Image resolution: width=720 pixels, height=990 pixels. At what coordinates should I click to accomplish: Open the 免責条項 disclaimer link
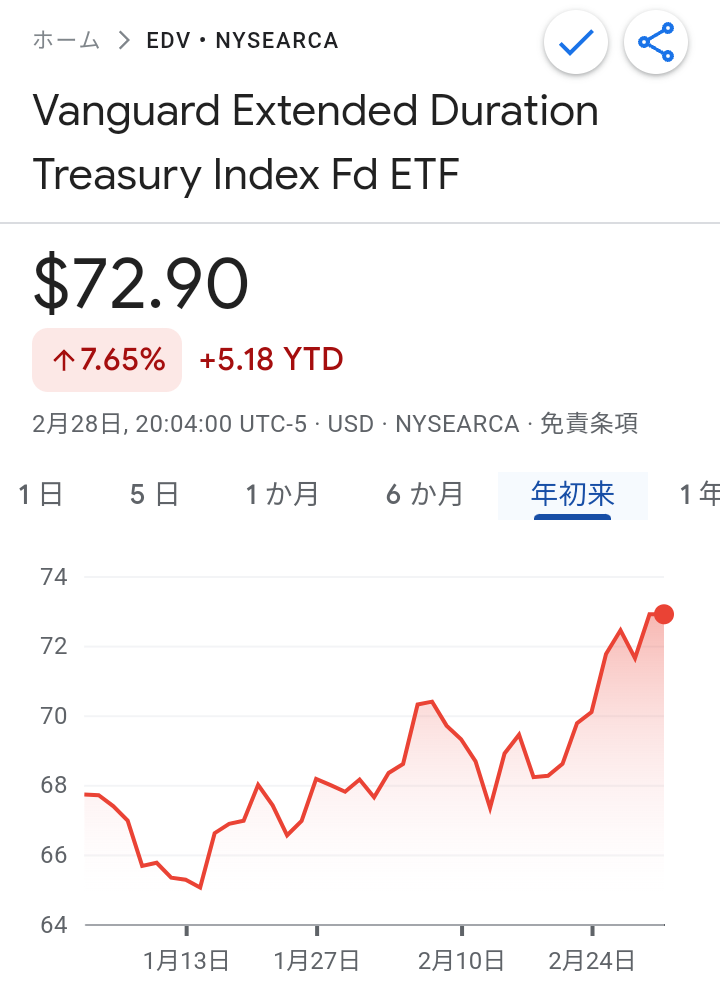point(589,424)
